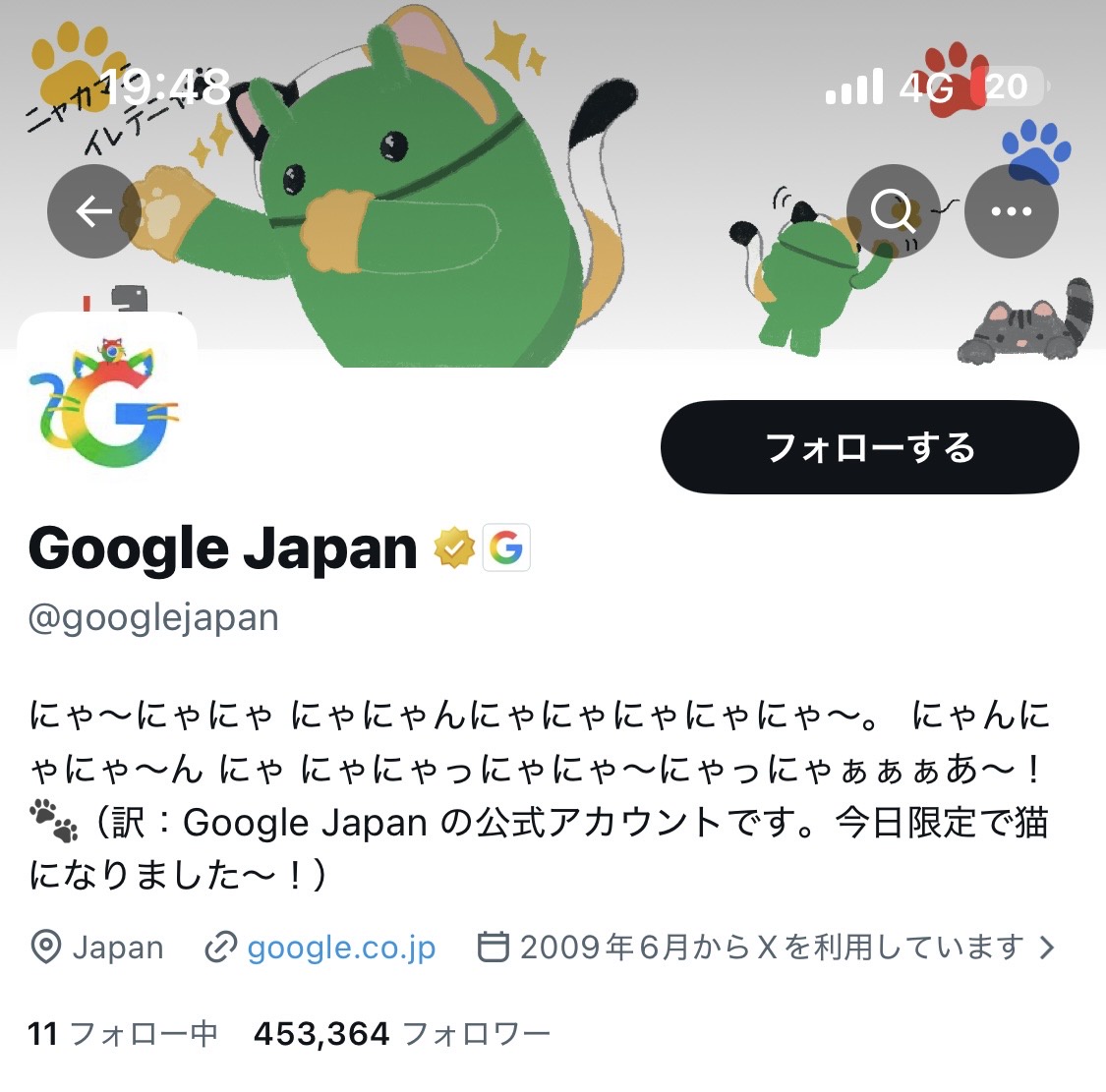
Task: Go back using the arrow button
Action: tap(94, 211)
